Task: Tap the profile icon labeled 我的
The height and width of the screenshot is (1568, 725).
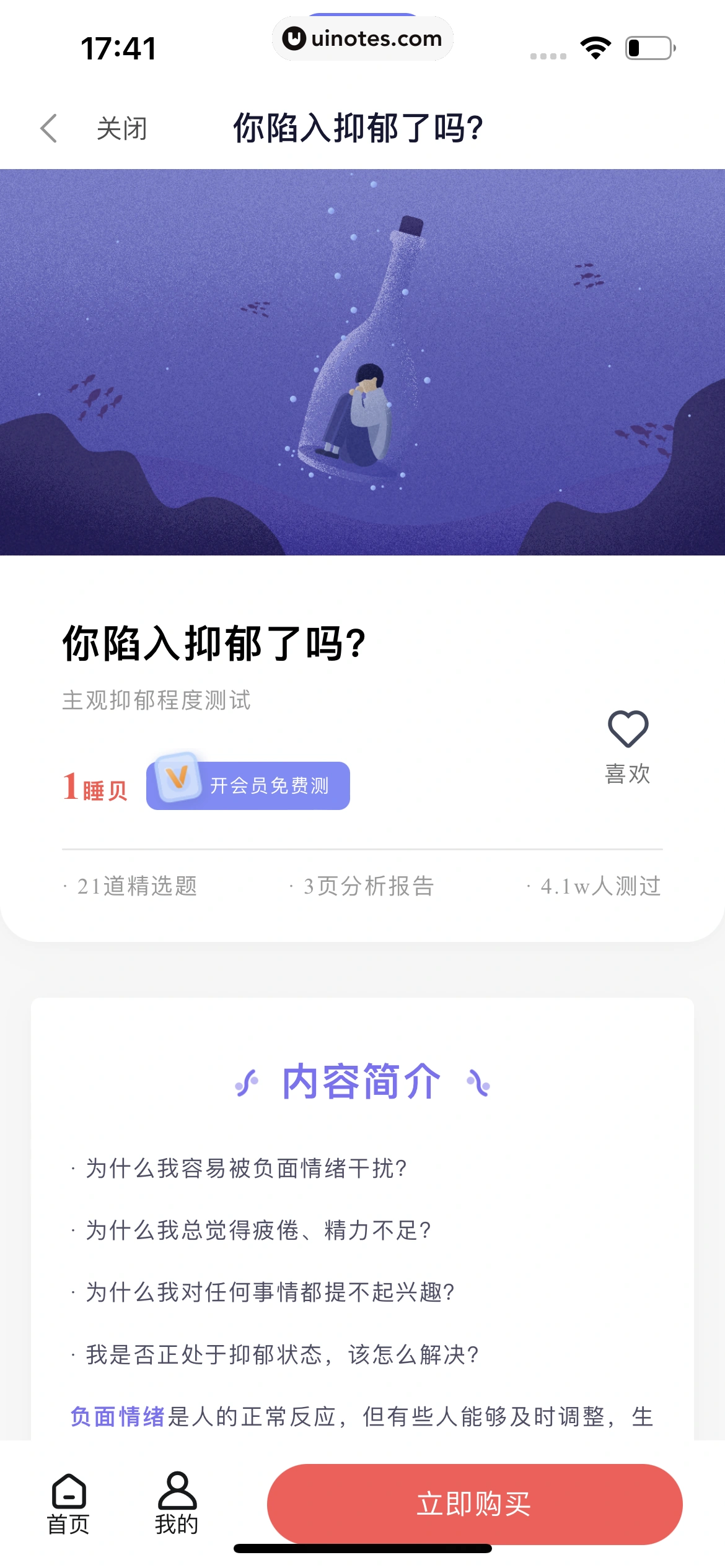Action: point(176,1499)
